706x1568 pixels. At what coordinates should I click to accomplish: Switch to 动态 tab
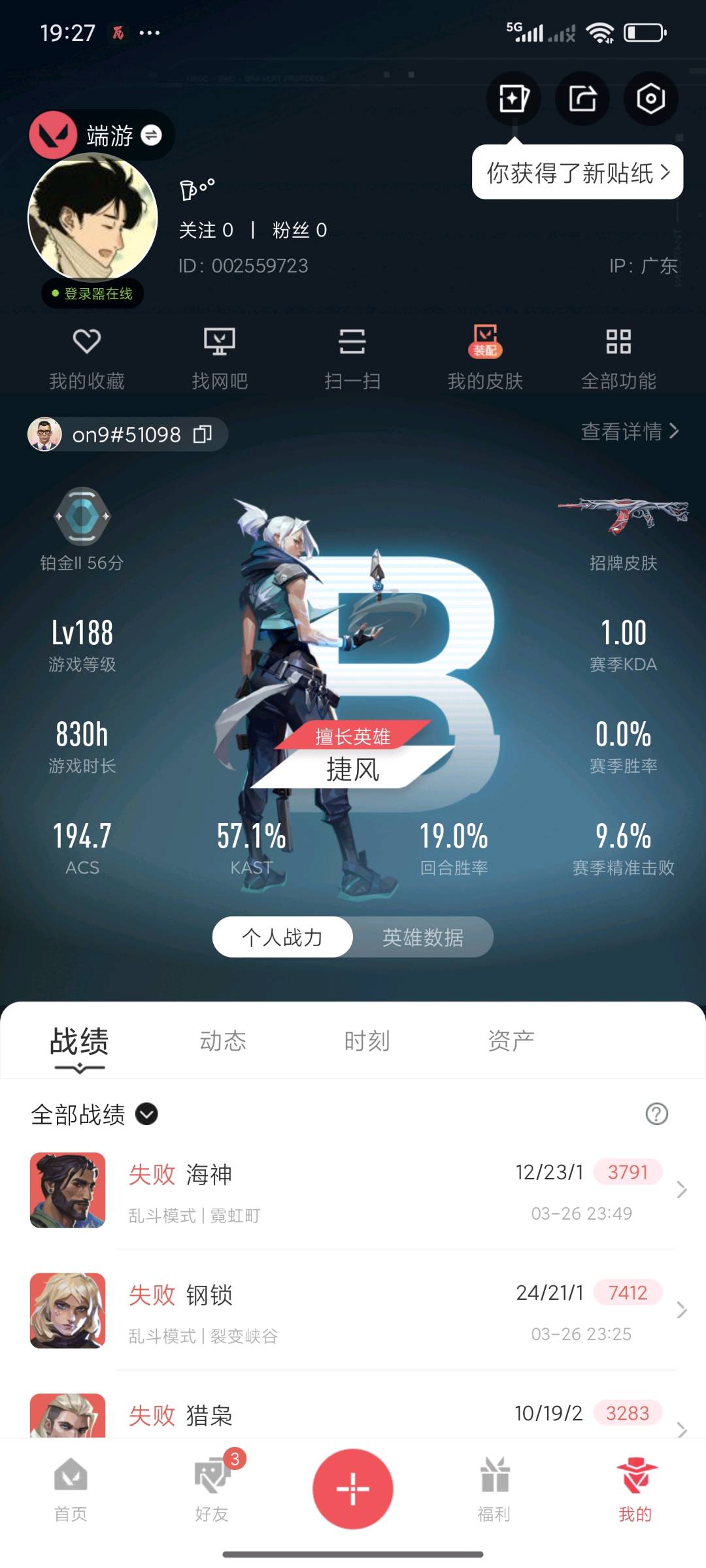(223, 1041)
